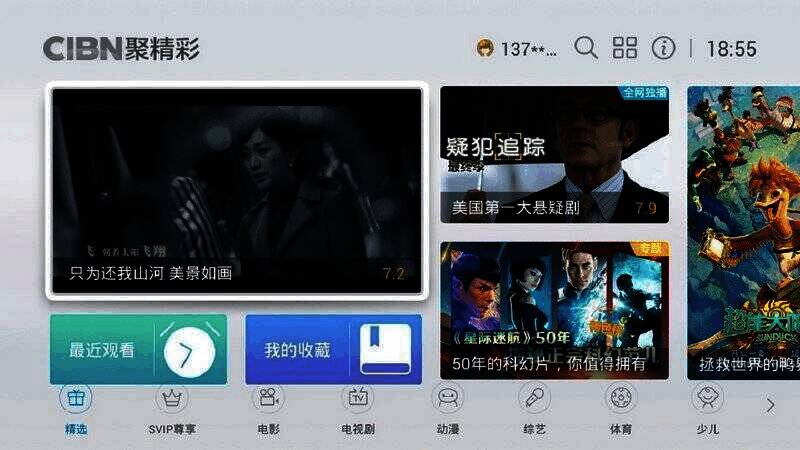
Task: Open the grid apps icon
Action: coord(625,48)
